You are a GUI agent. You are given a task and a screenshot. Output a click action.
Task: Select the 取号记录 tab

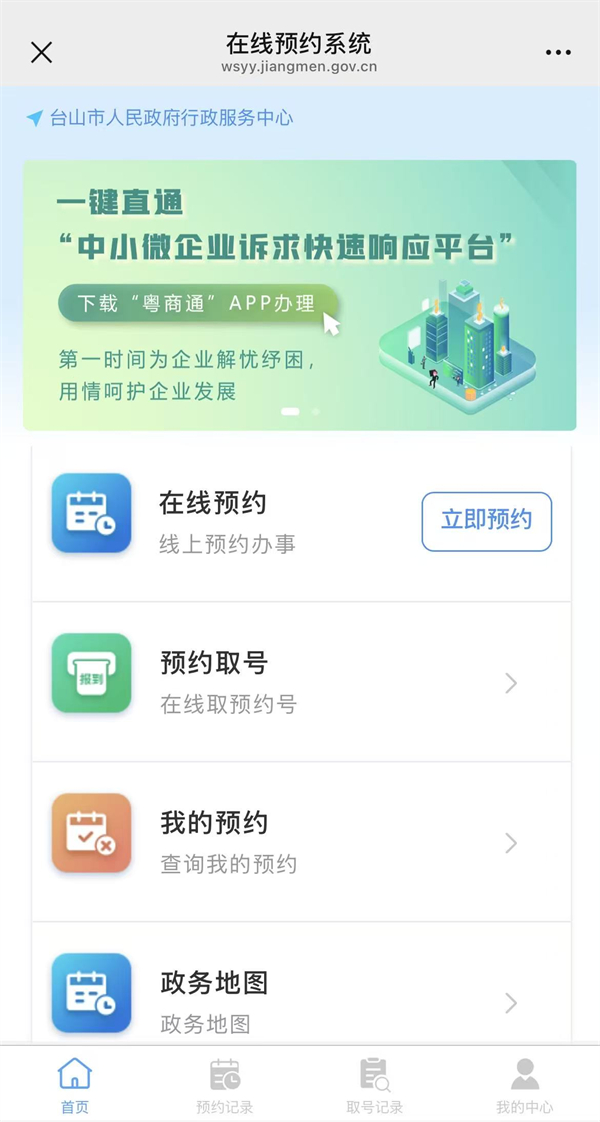(x=374, y=1085)
